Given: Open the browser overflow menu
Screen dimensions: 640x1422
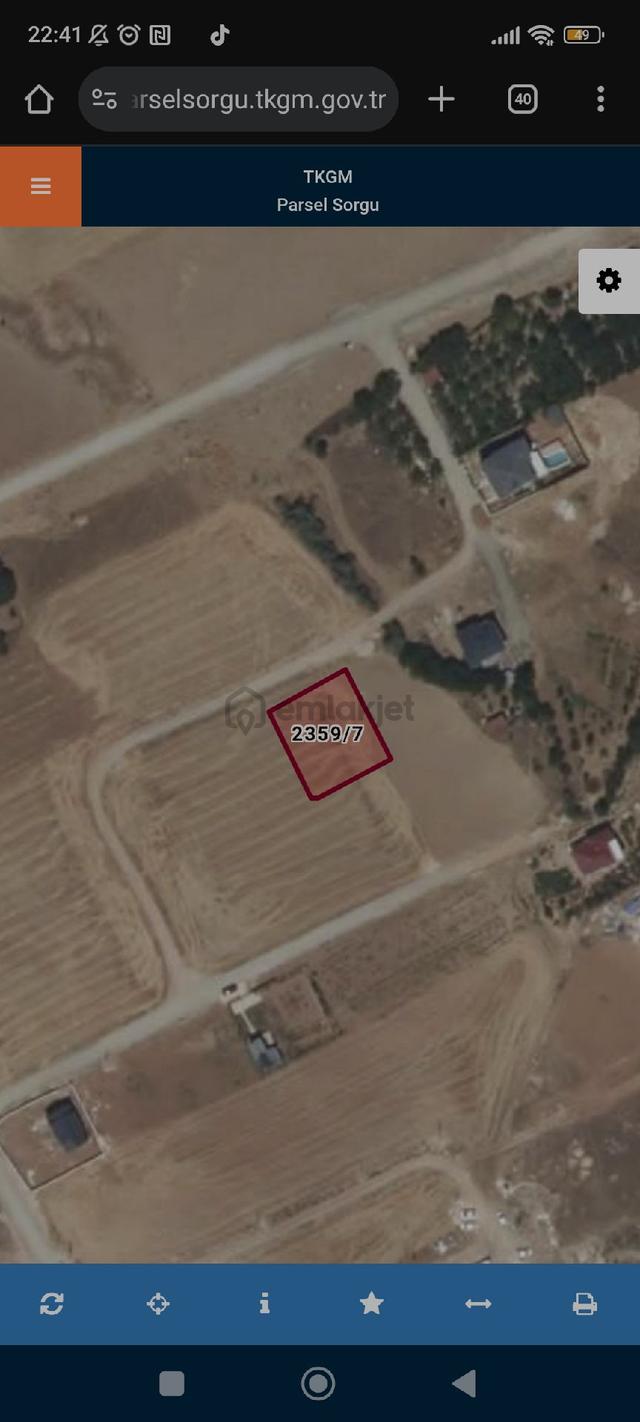Looking at the screenshot, I should click(600, 99).
